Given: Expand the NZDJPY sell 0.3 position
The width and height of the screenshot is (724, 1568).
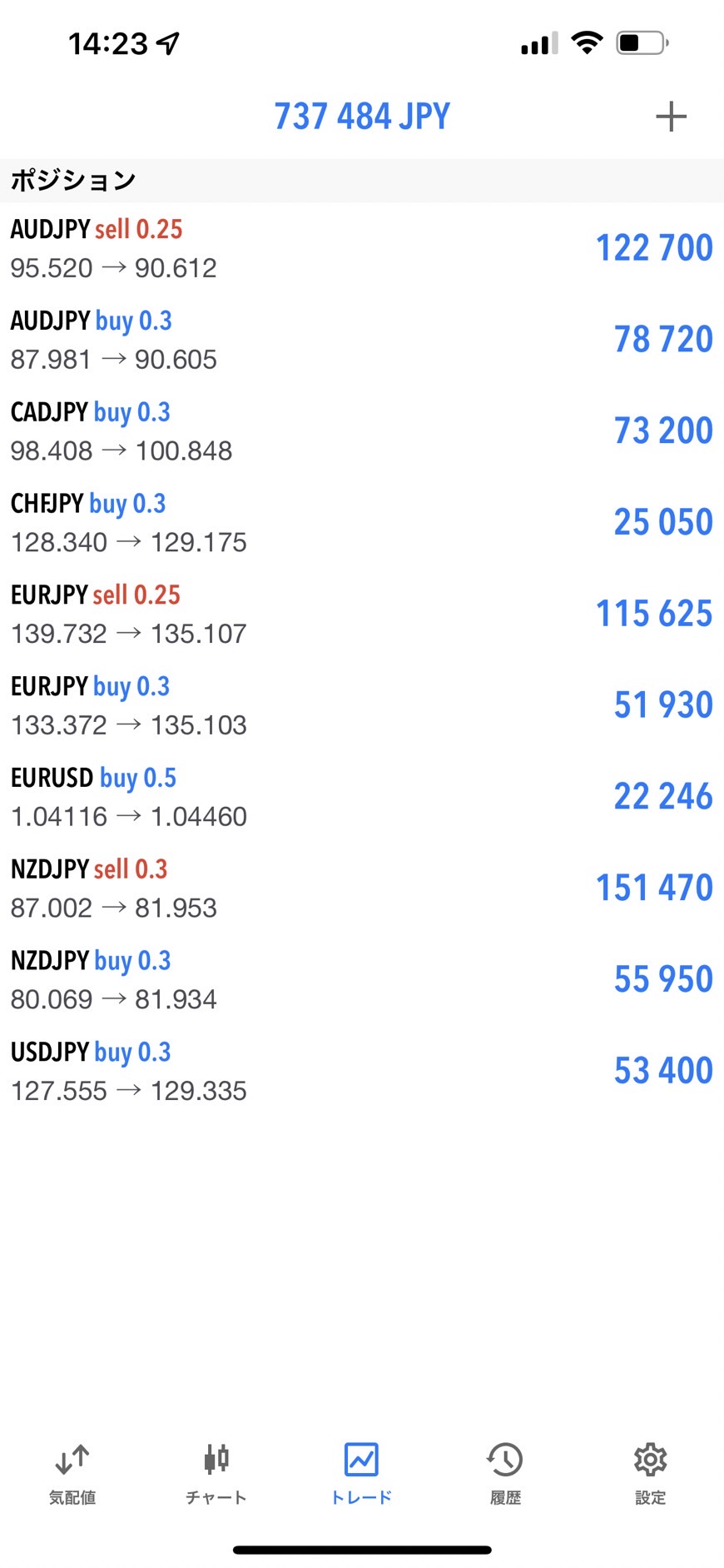Looking at the screenshot, I should pyautogui.click(x=362, y=889).
